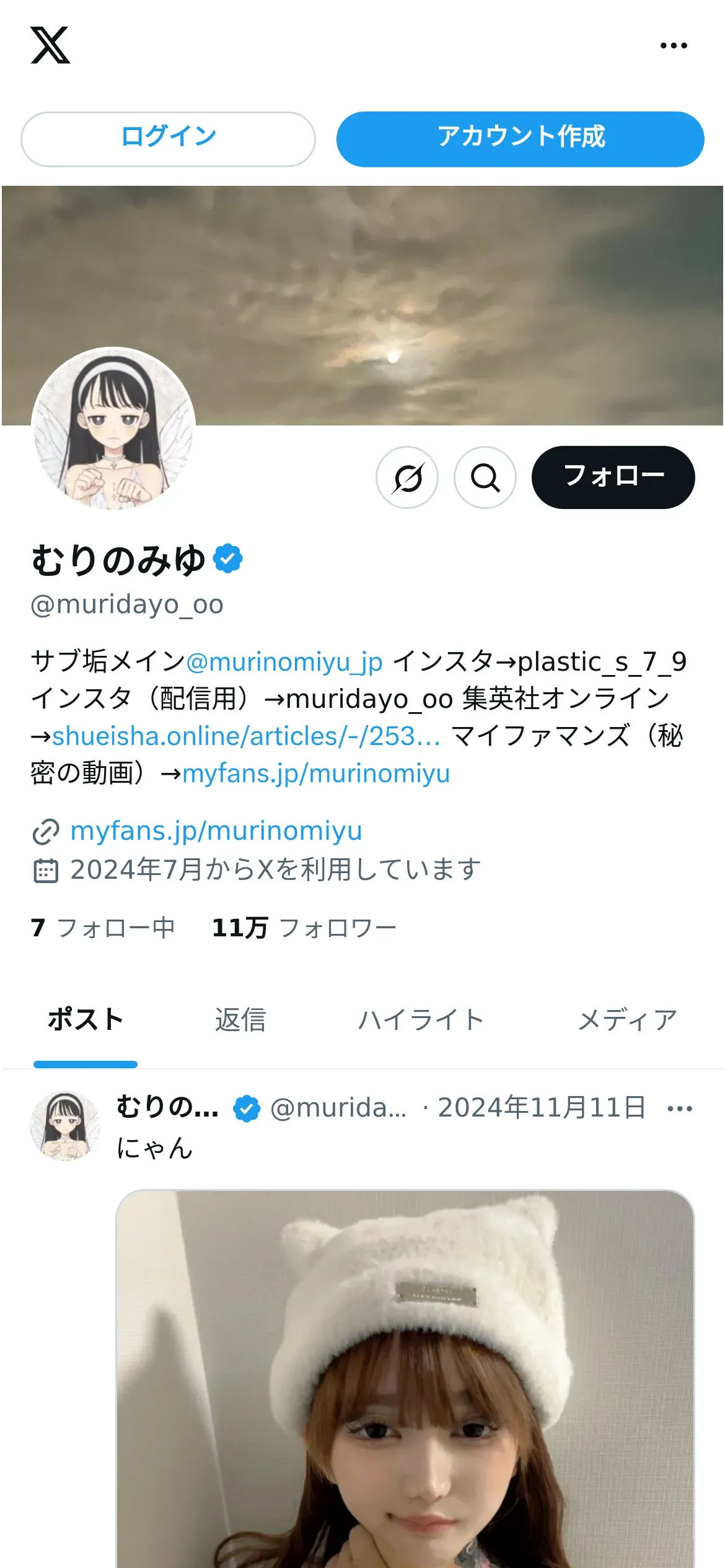725x1568 pixels.
Task: Open the myfans.jp website link with chain icon
Action: click(x=216, y=831)
